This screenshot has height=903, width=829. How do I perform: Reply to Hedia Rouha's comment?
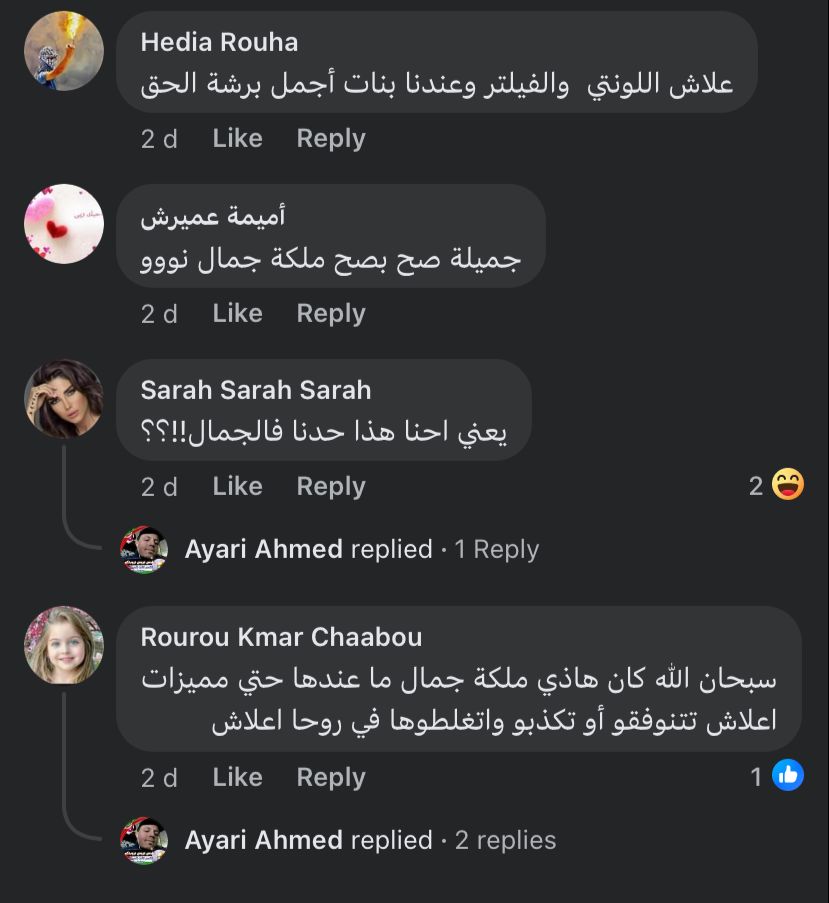click(330, 138)
